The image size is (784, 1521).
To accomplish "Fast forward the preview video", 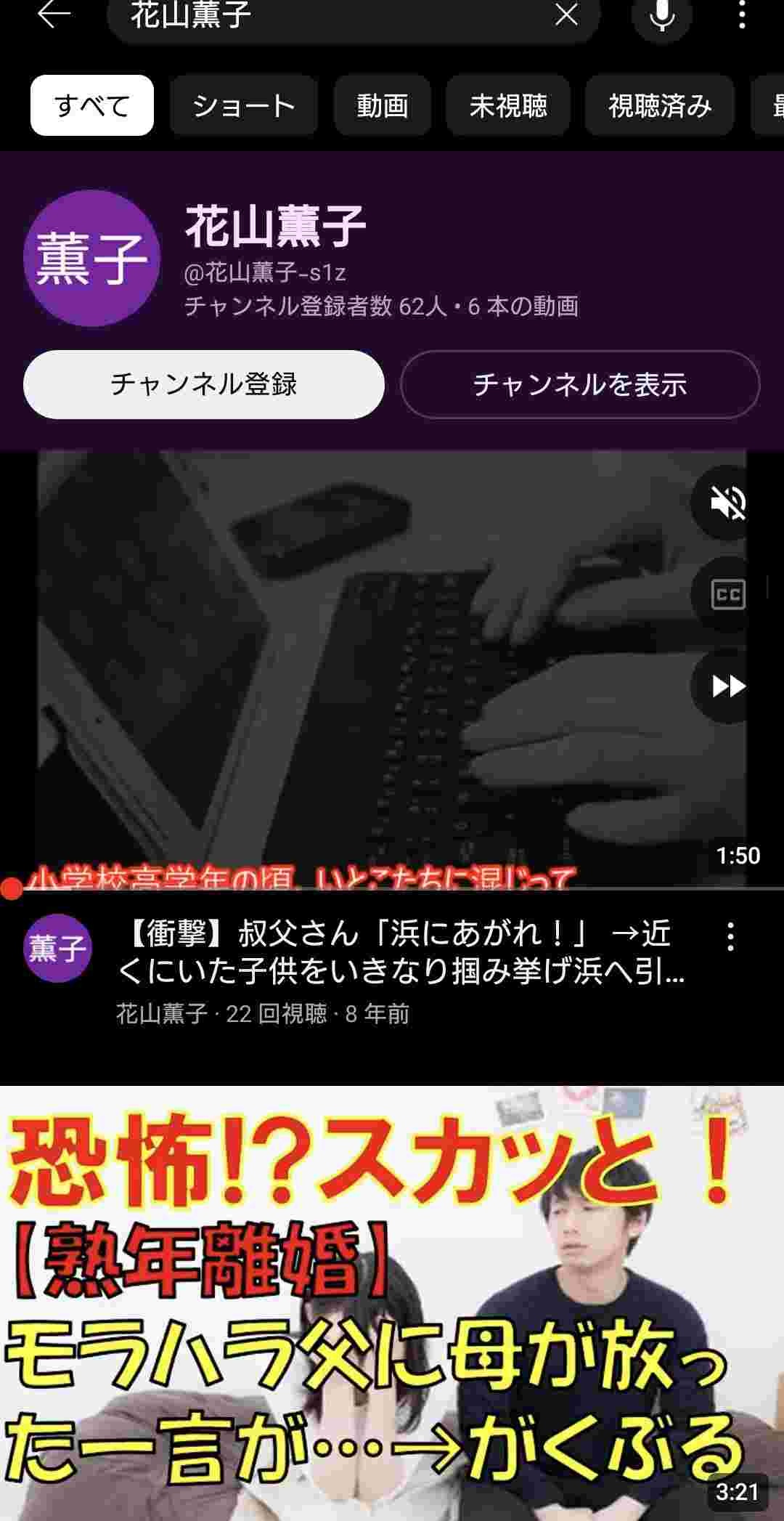I will pos(728,686).
